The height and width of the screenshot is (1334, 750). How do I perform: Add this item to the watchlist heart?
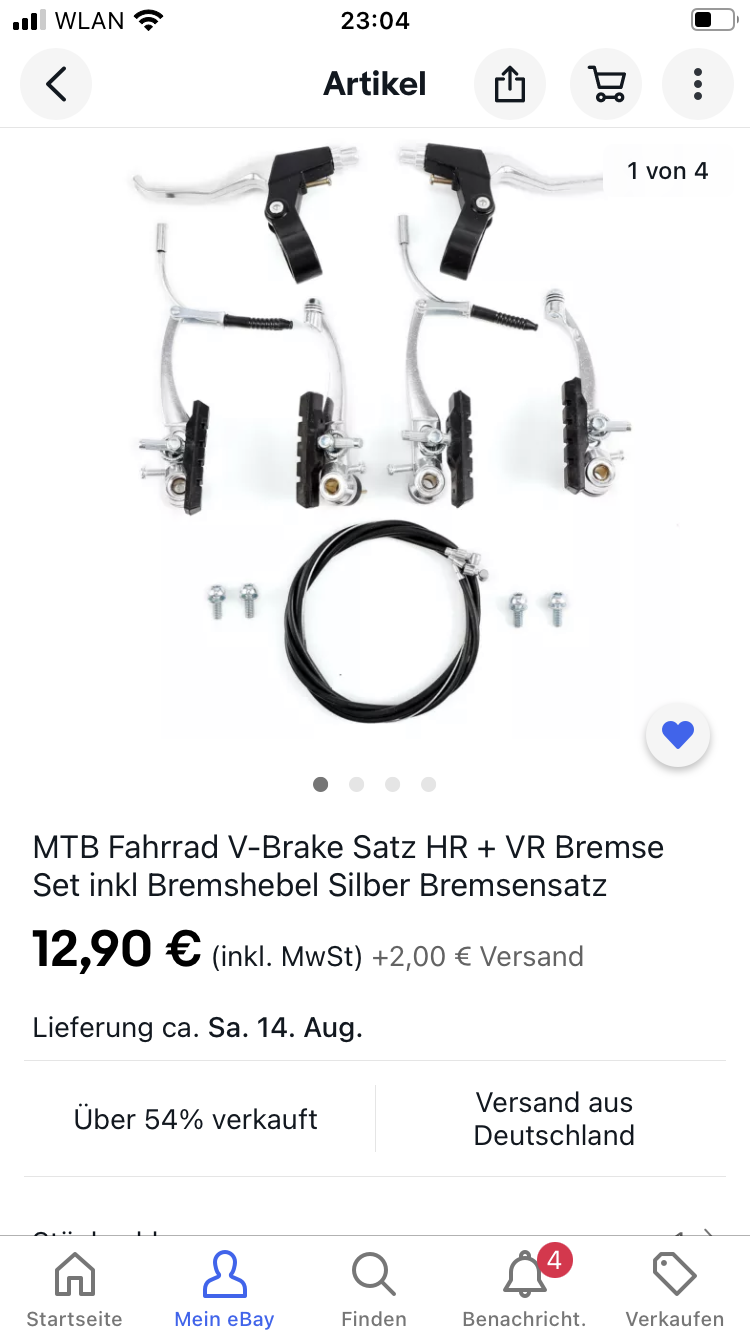click(678, 736)
